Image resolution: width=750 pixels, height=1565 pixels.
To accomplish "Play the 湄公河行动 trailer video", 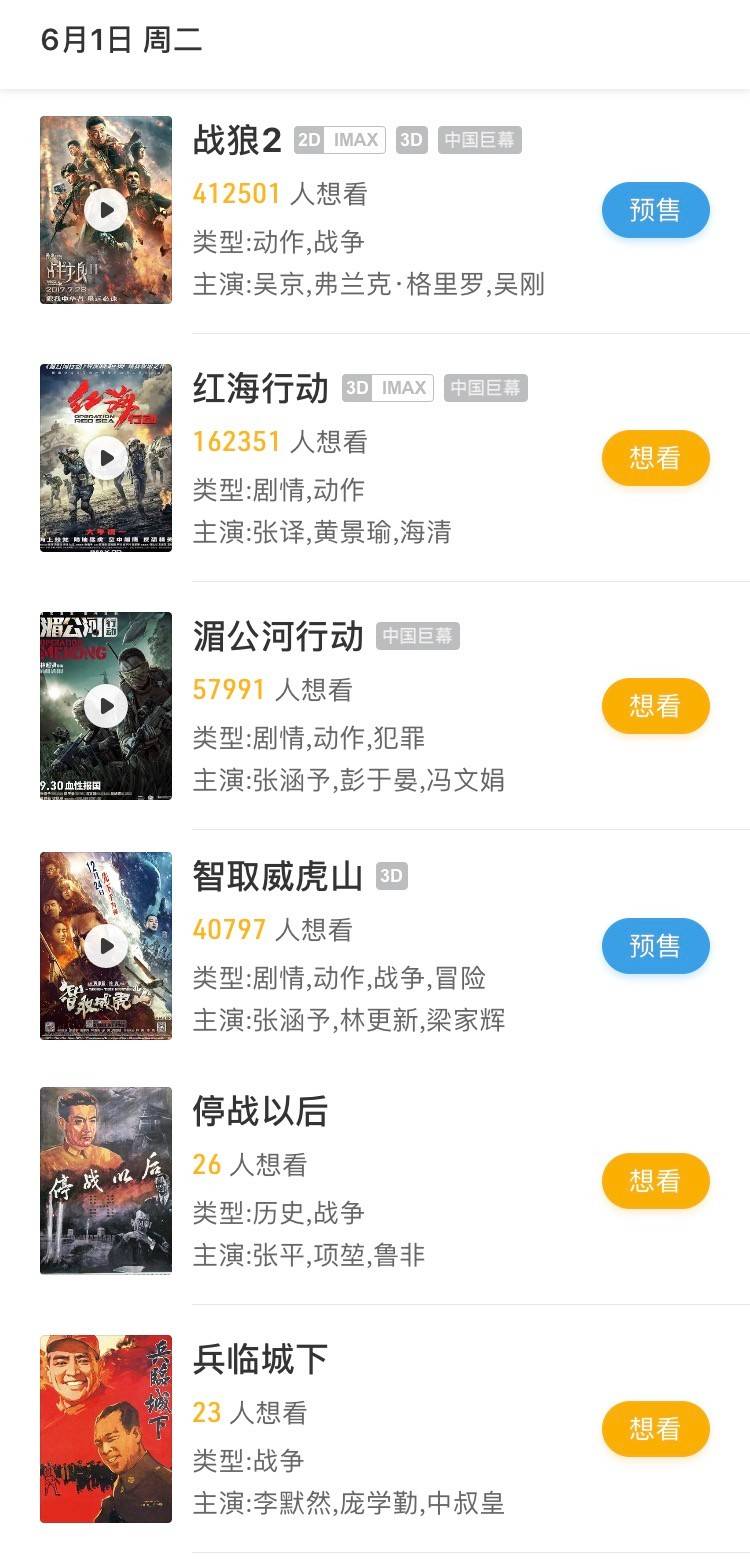I will click(x=107, y=705).
